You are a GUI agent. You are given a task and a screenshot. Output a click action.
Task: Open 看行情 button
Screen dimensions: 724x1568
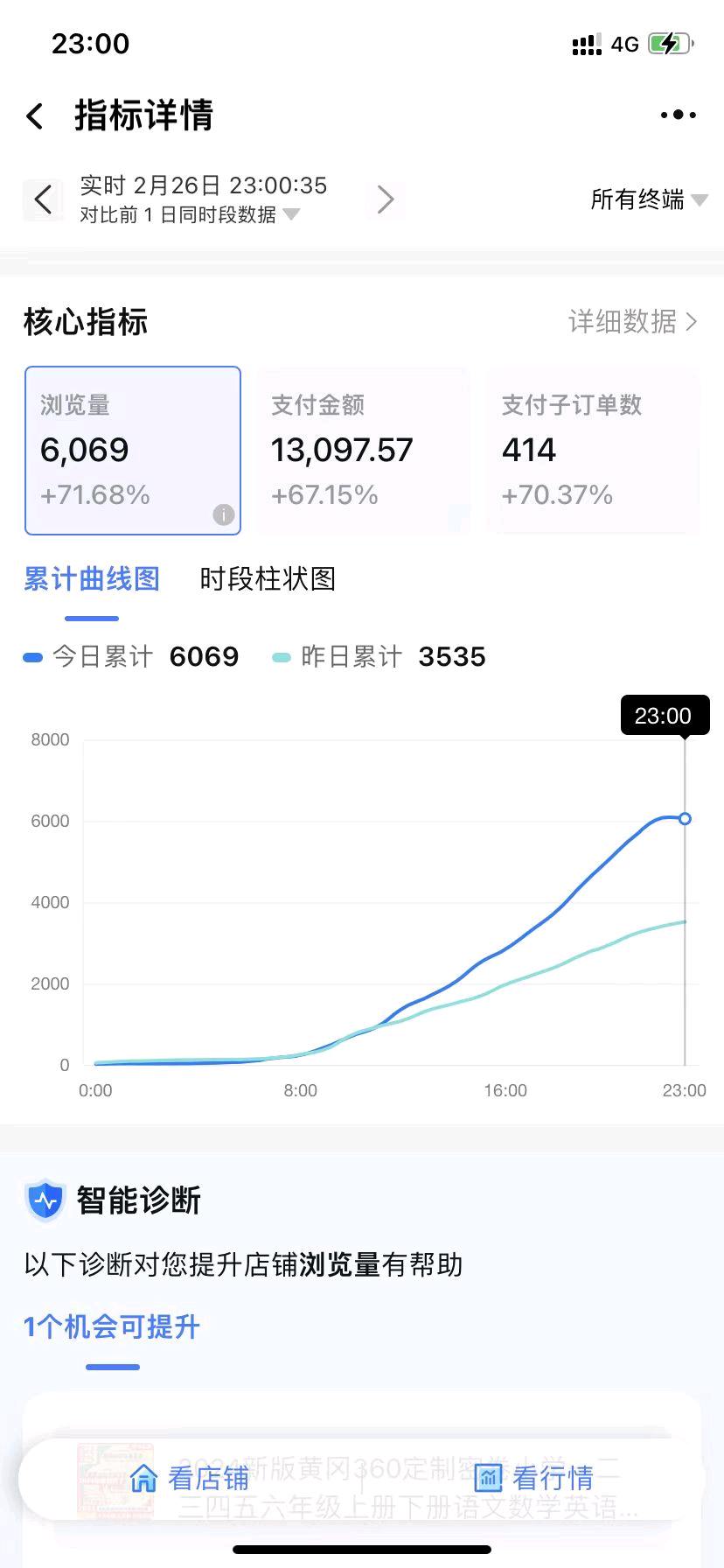[x=533, y=1478]
